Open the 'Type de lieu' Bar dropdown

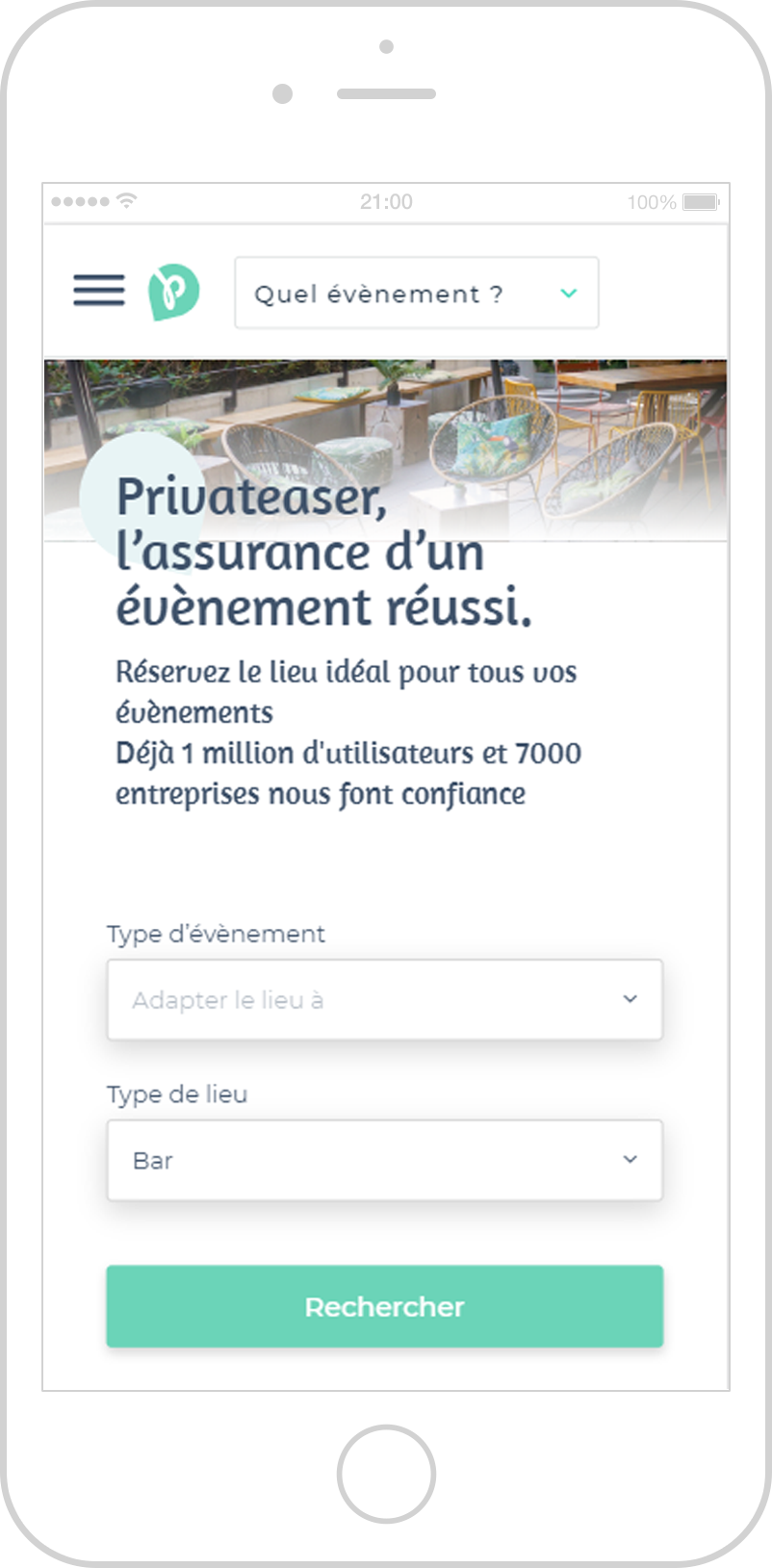(x=384, y=1160)
